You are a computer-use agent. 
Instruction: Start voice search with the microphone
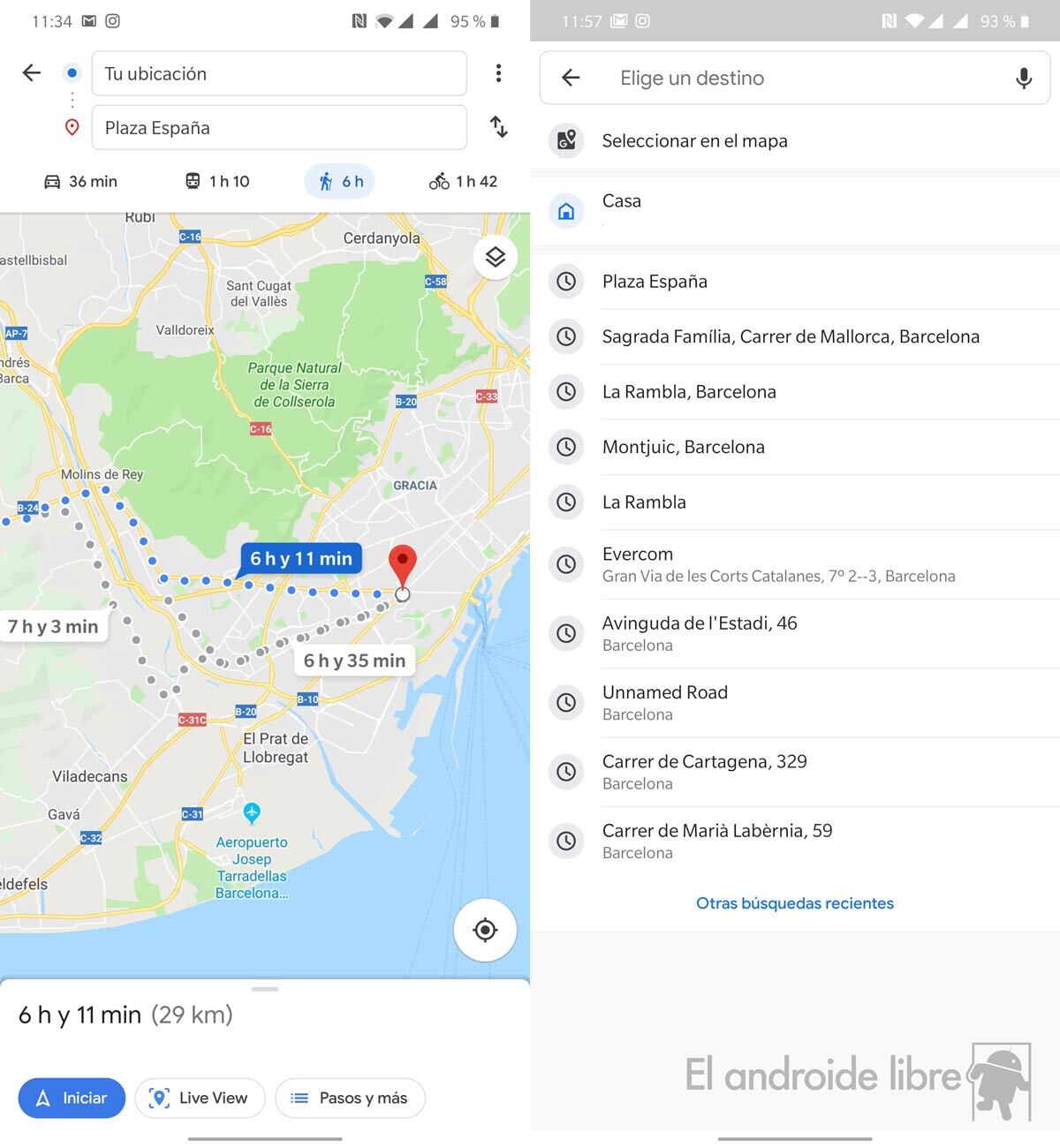1023,78
